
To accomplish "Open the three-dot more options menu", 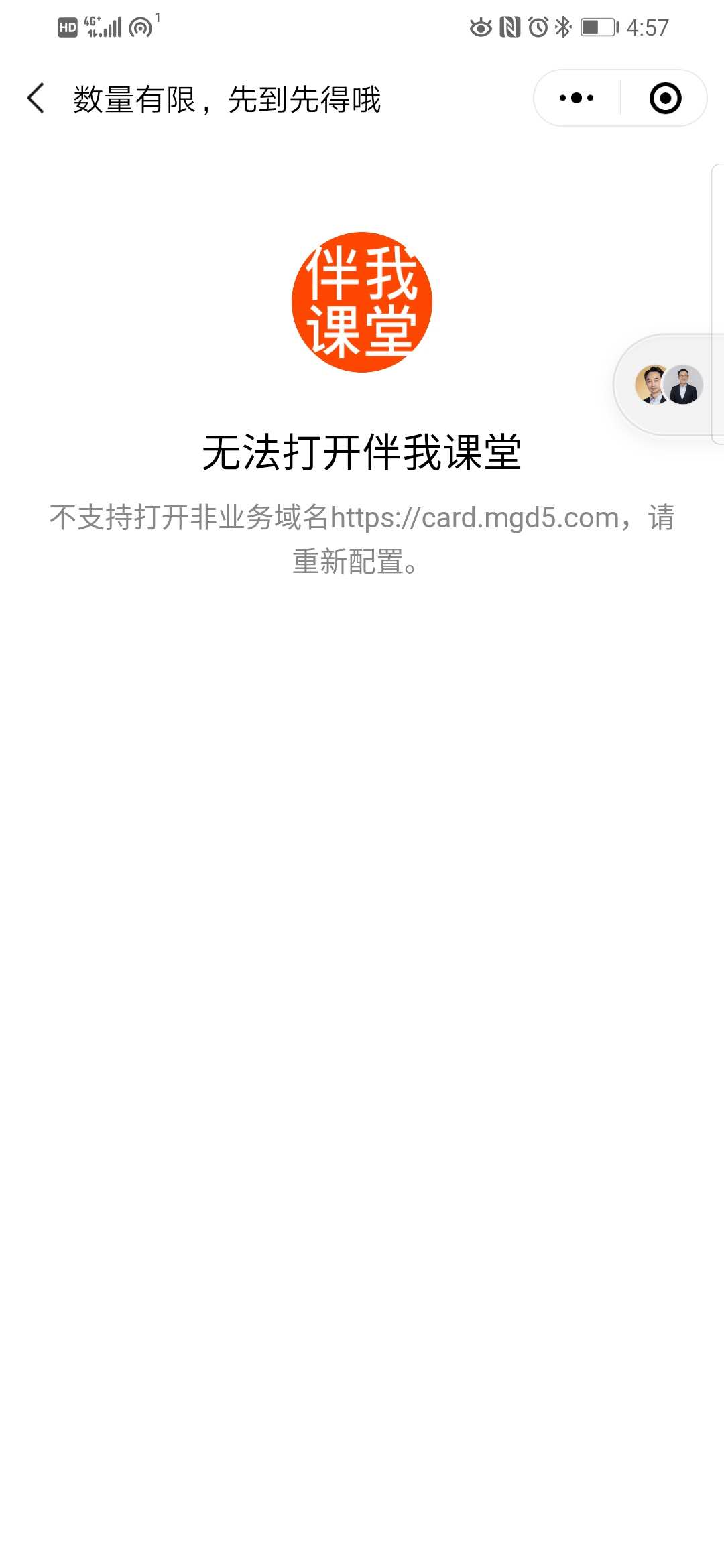I will click(577, 99).
